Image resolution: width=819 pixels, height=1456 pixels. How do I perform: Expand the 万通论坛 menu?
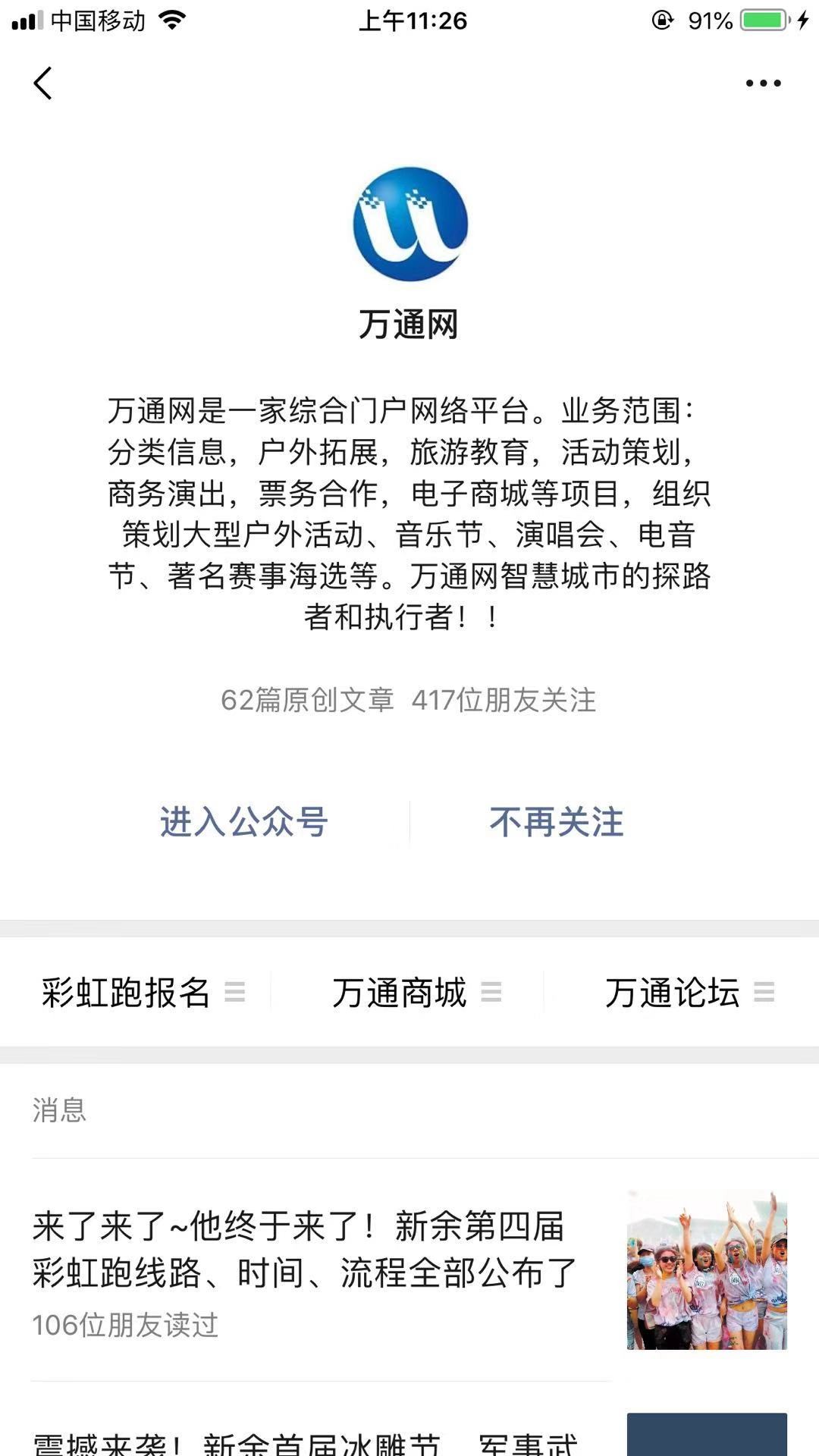688,992
